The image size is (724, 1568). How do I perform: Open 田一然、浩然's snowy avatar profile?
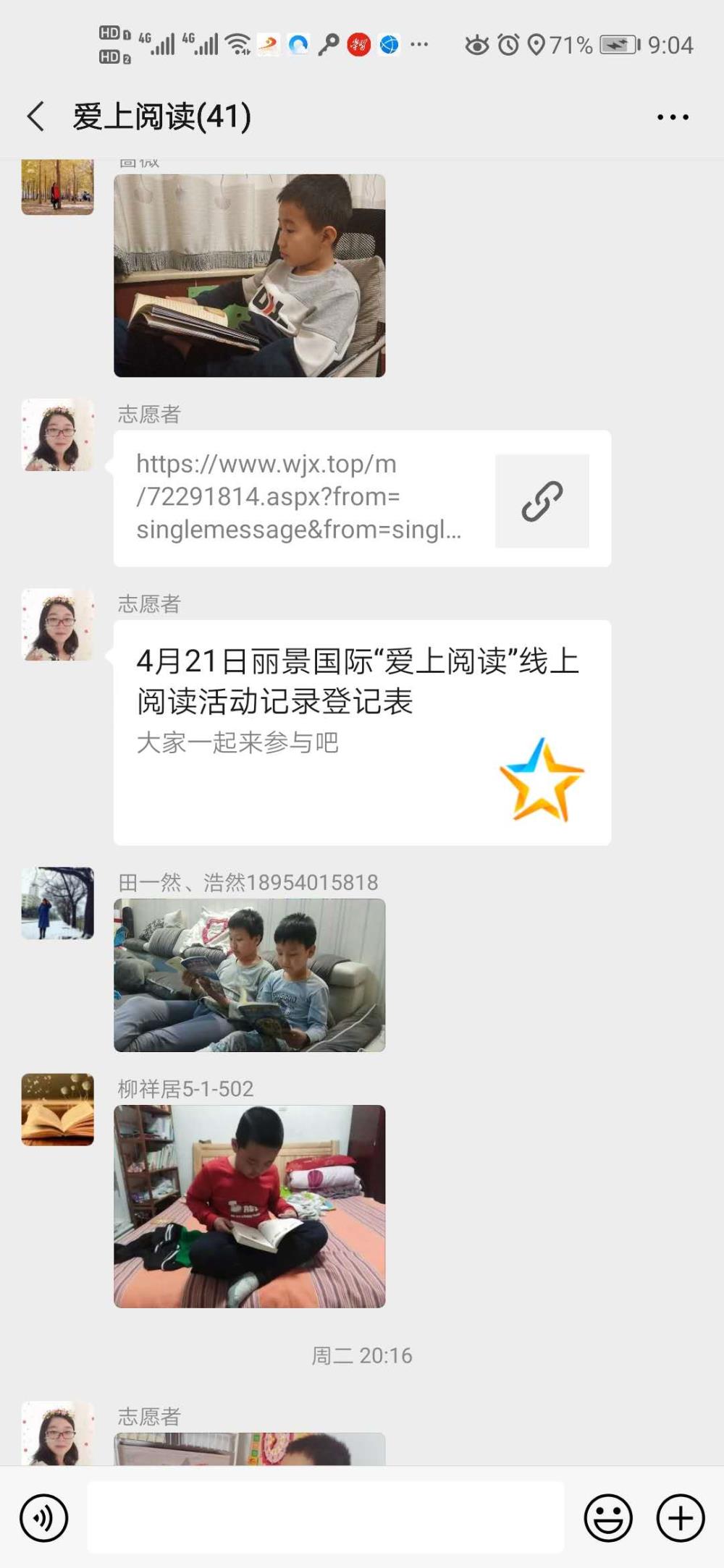[x=58, y=903]
